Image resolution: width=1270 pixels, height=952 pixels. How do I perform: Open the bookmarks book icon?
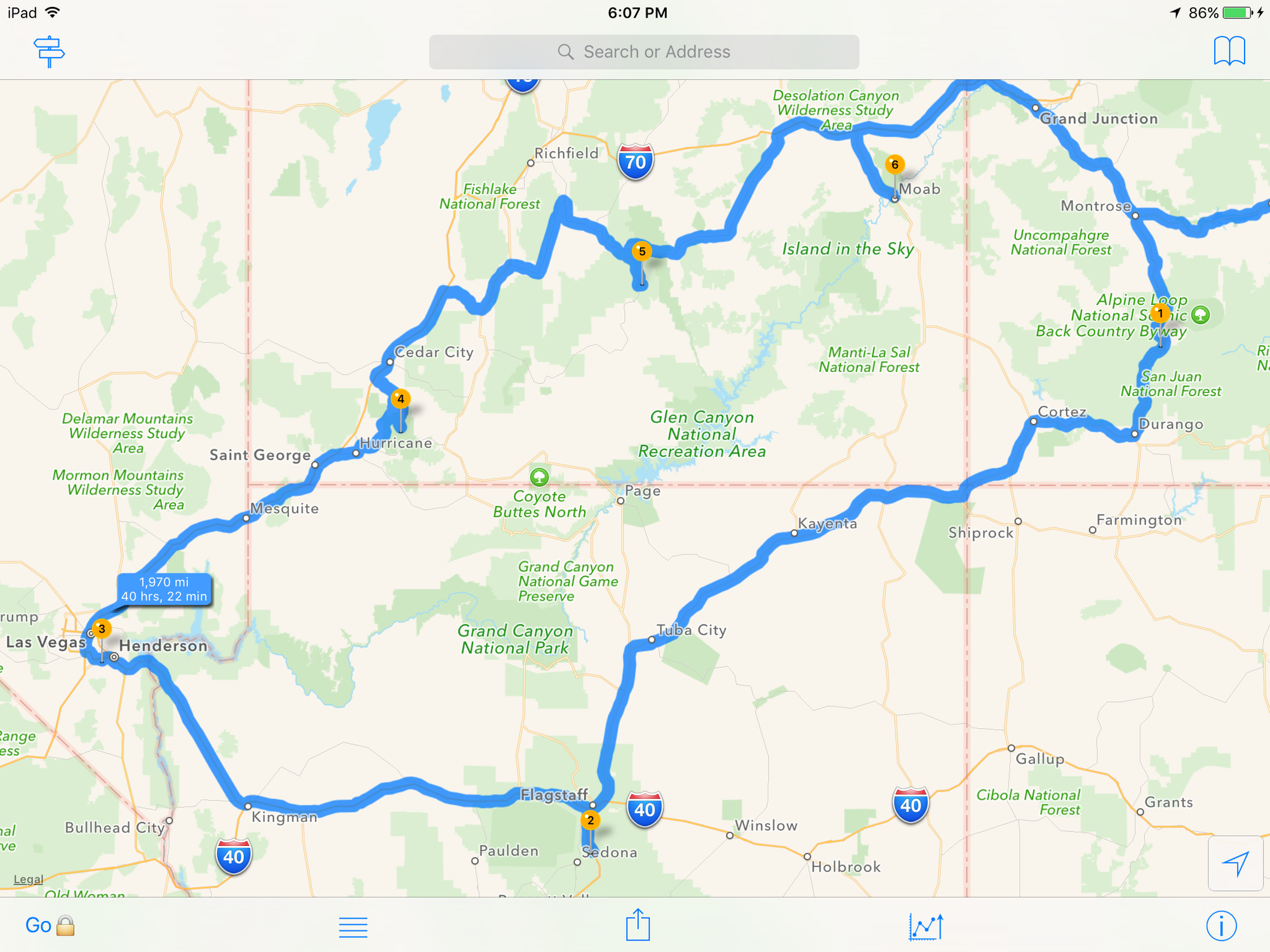pos(1229,51)
